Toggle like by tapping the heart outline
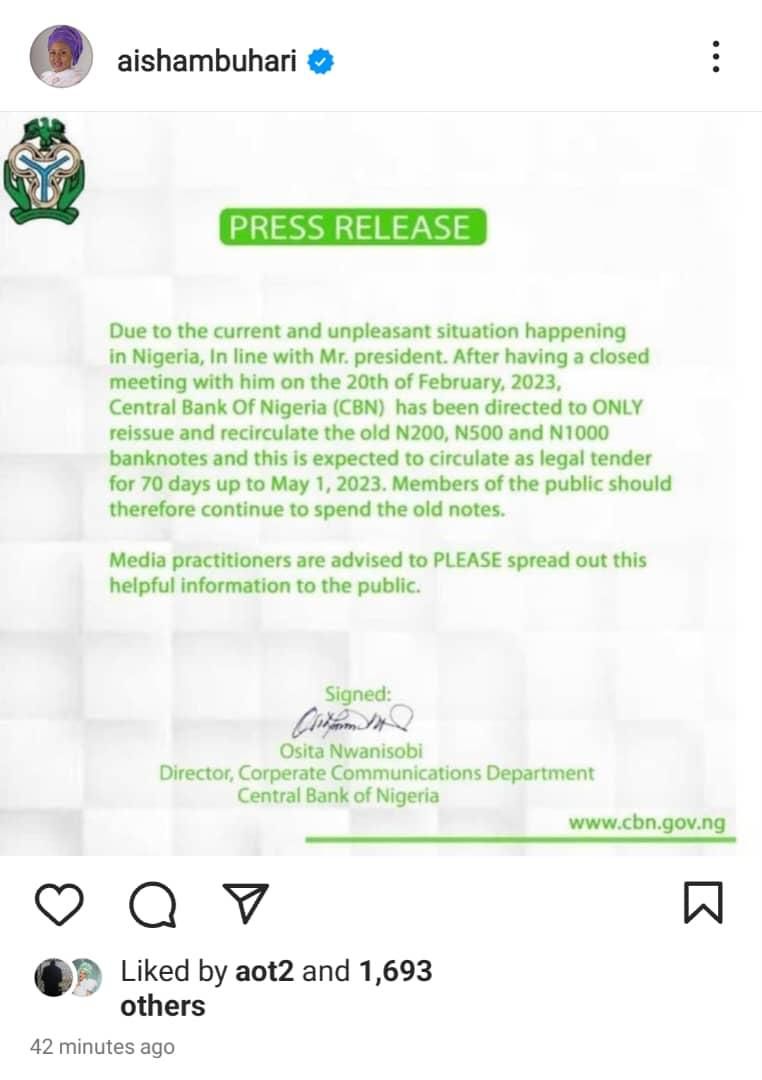The image size is (762, 1080). coord(60,908)
